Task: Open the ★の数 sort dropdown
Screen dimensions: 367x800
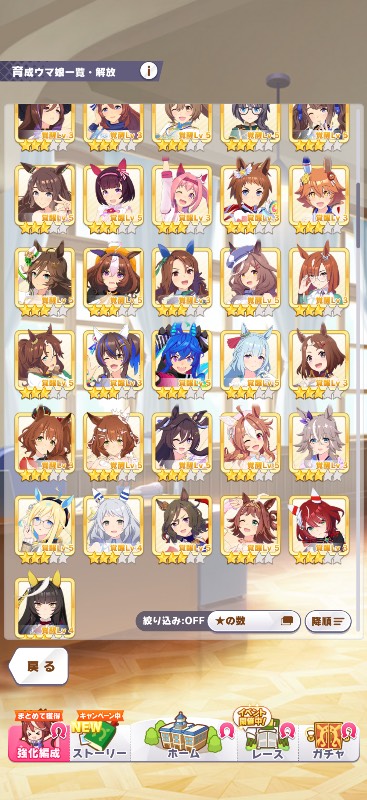Action: point(254,621)
